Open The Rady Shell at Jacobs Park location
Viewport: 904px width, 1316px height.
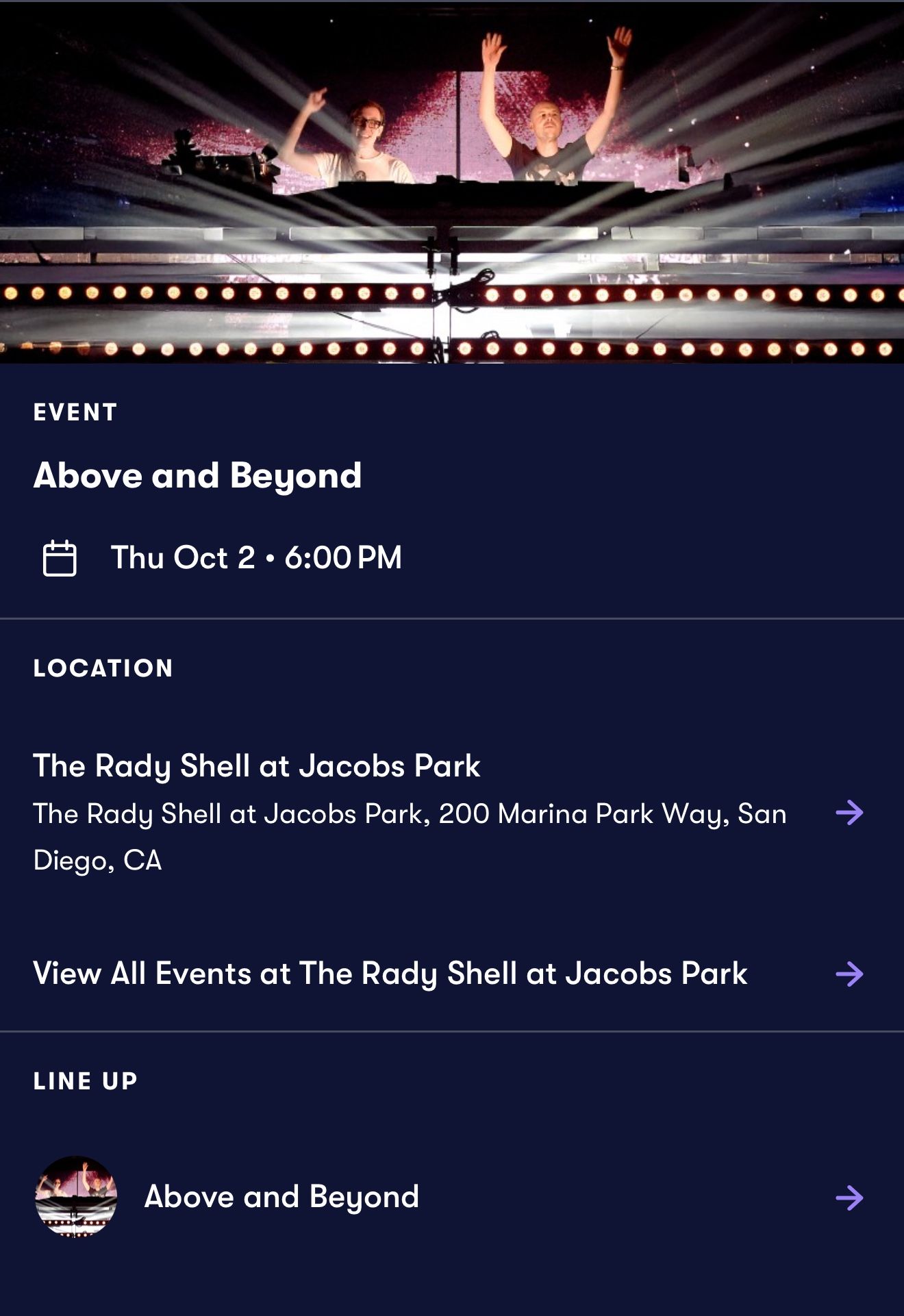tap(849, 813)
